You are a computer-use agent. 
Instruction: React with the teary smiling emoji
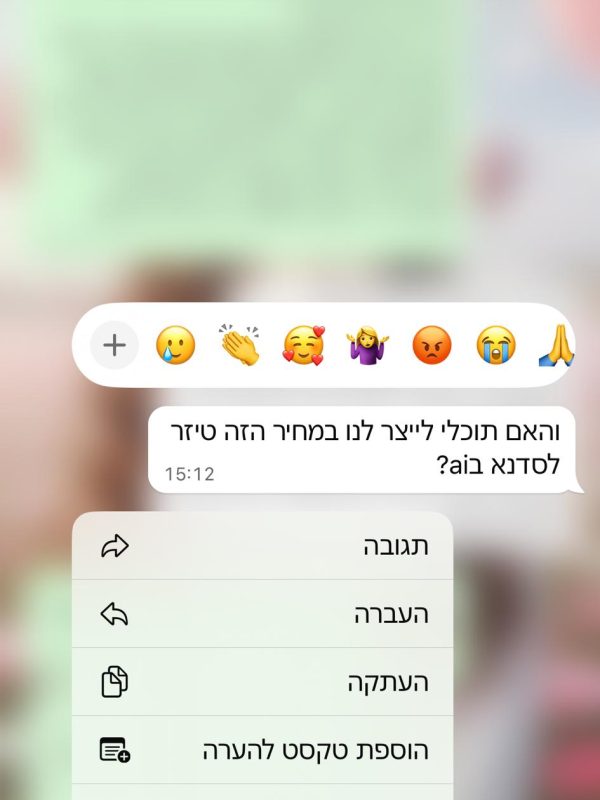(x=176, y=346)
